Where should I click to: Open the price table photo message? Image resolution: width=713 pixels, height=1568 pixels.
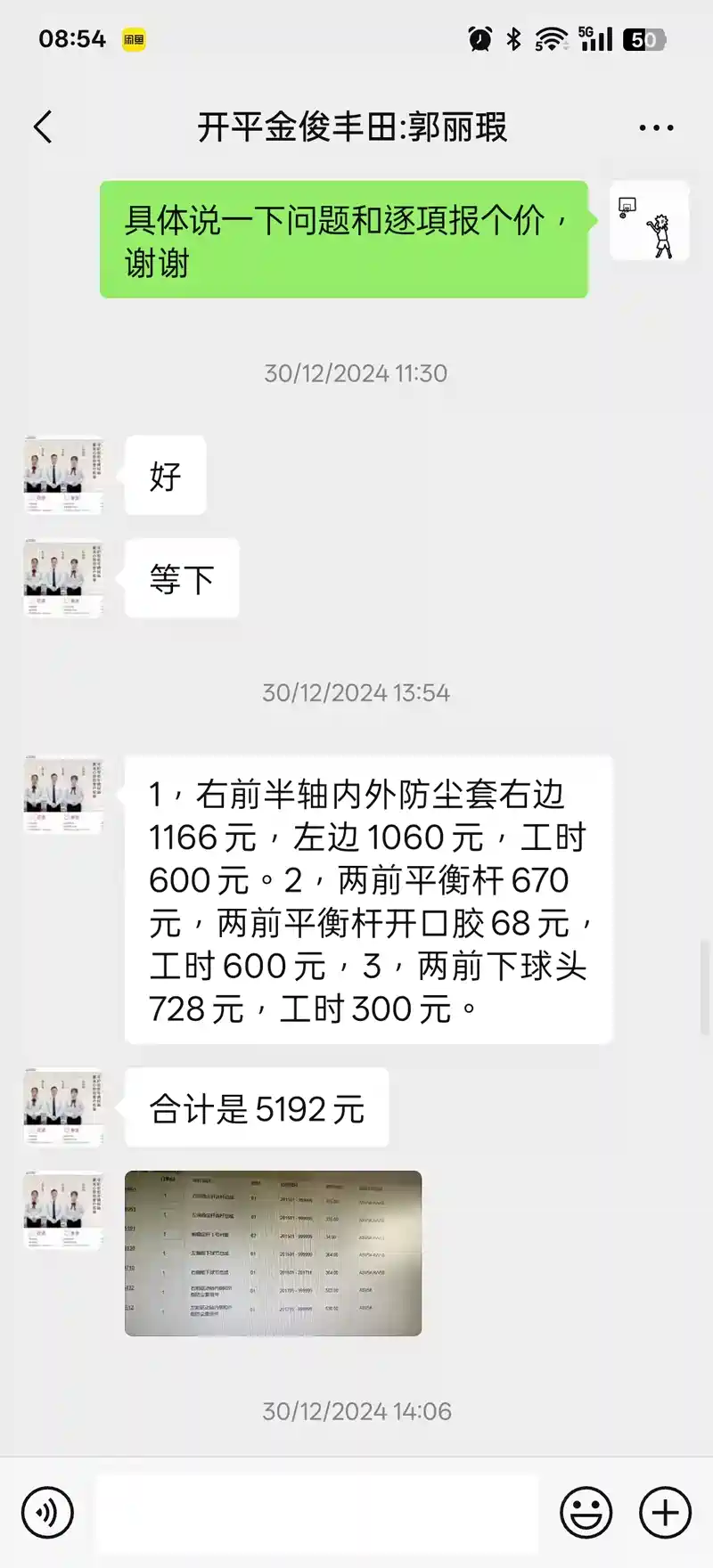coord(273,1253)
